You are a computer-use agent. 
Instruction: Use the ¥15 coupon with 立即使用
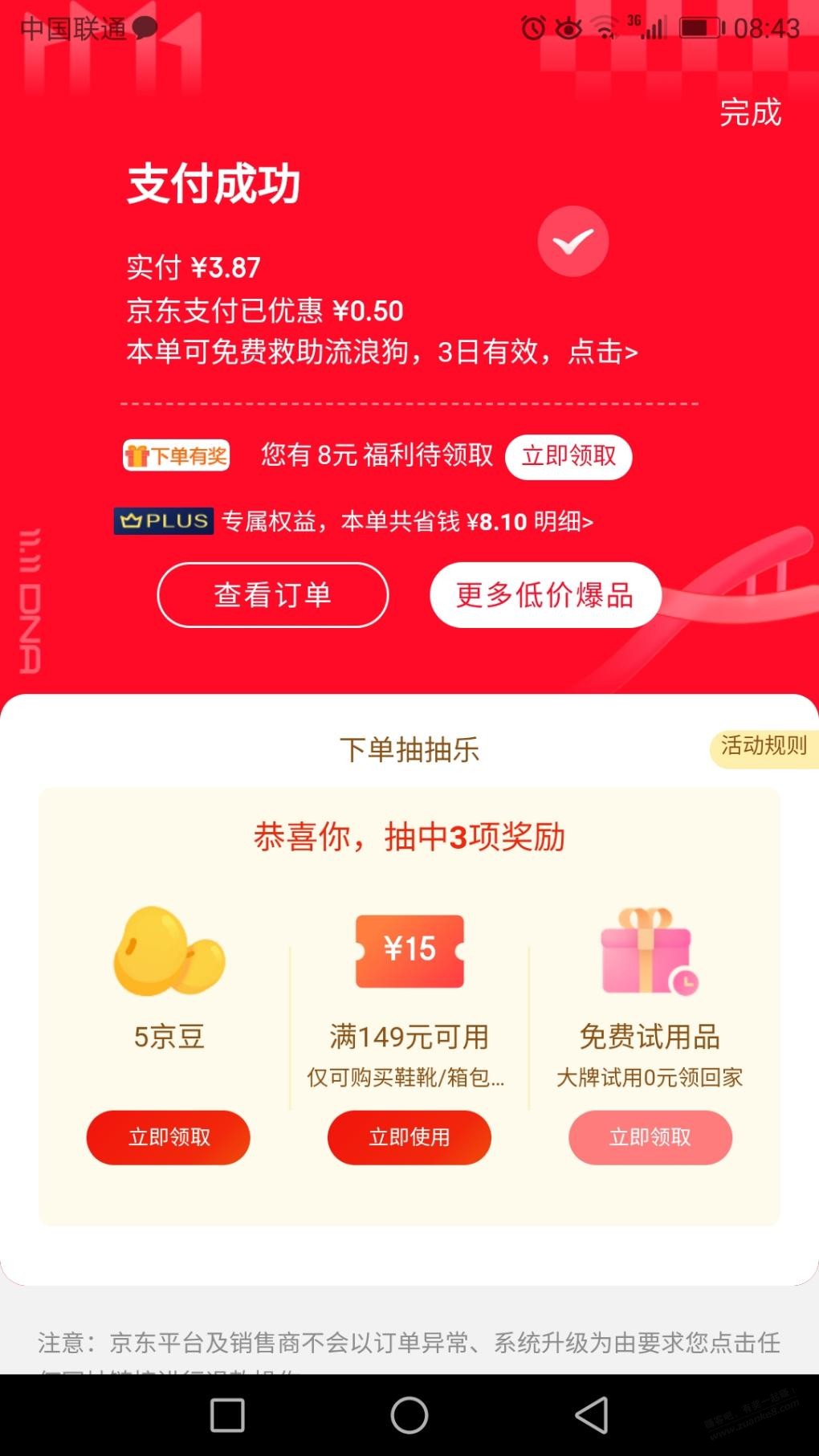[x=409, y=1137]
